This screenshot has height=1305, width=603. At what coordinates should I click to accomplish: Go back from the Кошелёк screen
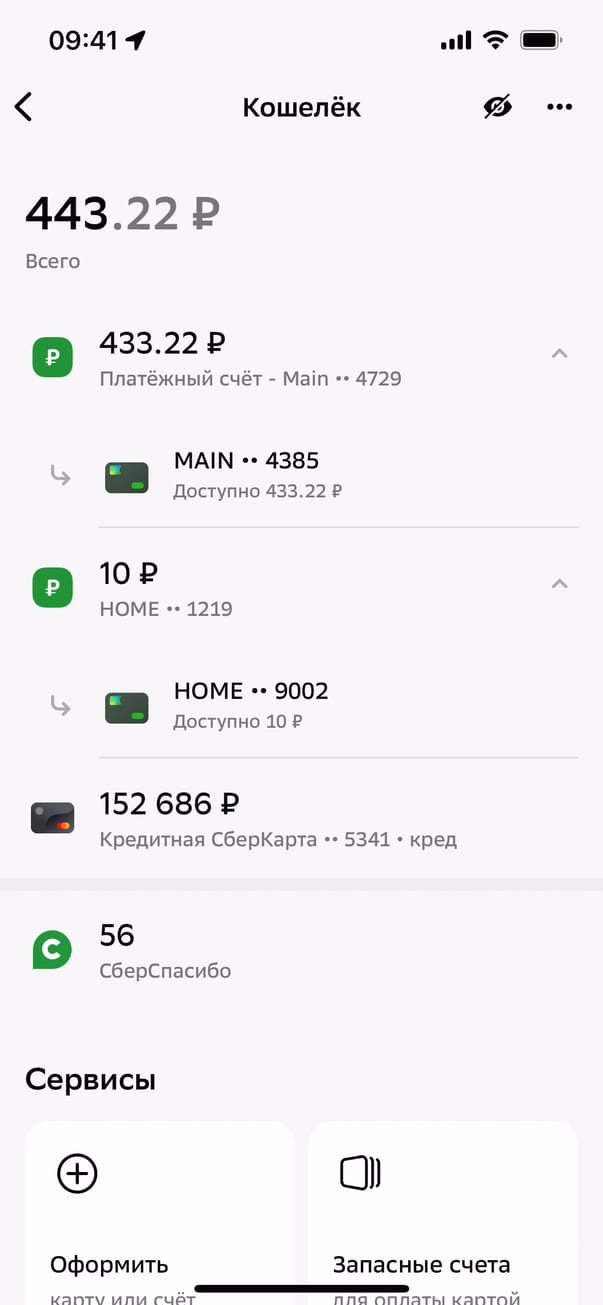point(24,107)
